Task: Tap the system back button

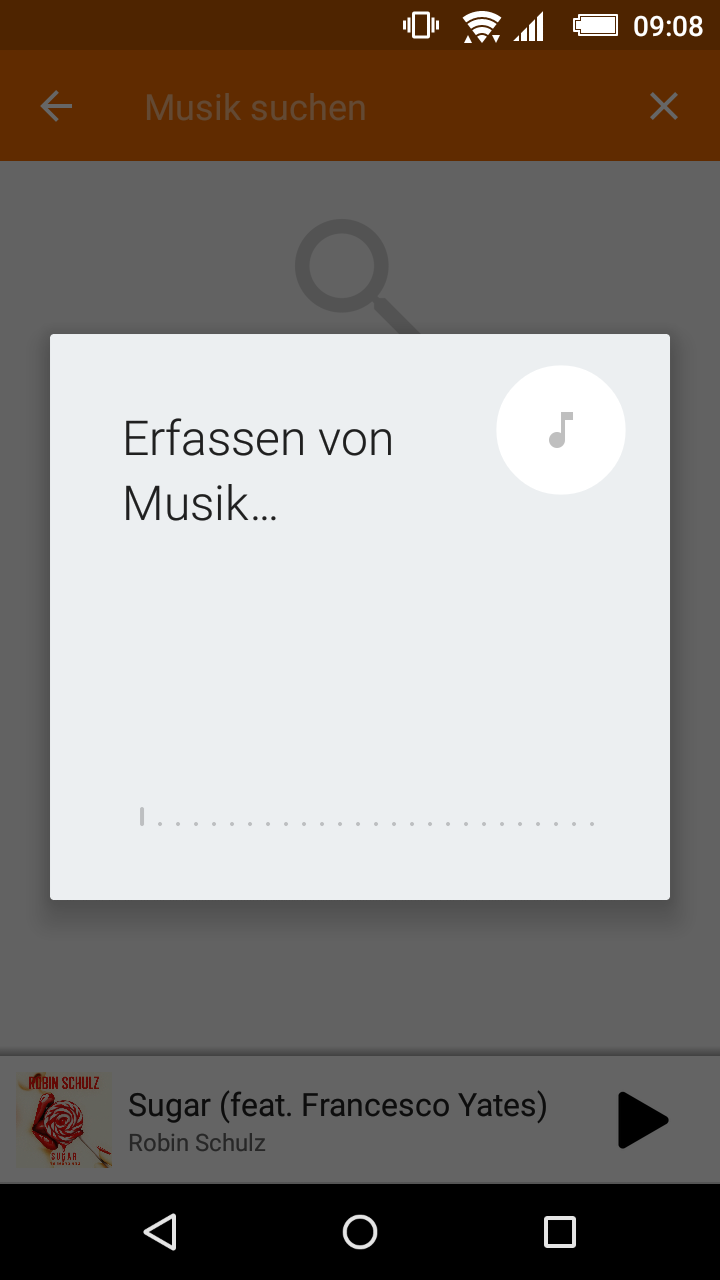Action: coord(160,1232)
